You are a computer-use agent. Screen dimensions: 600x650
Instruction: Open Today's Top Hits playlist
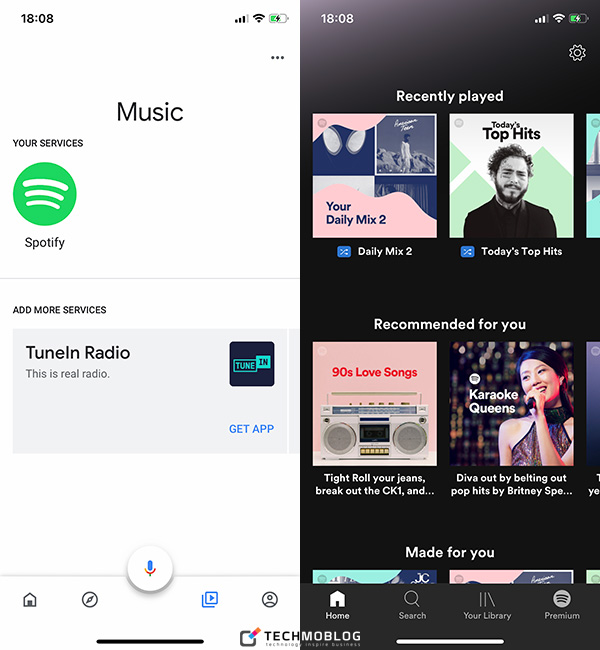[x=511, y=175]
